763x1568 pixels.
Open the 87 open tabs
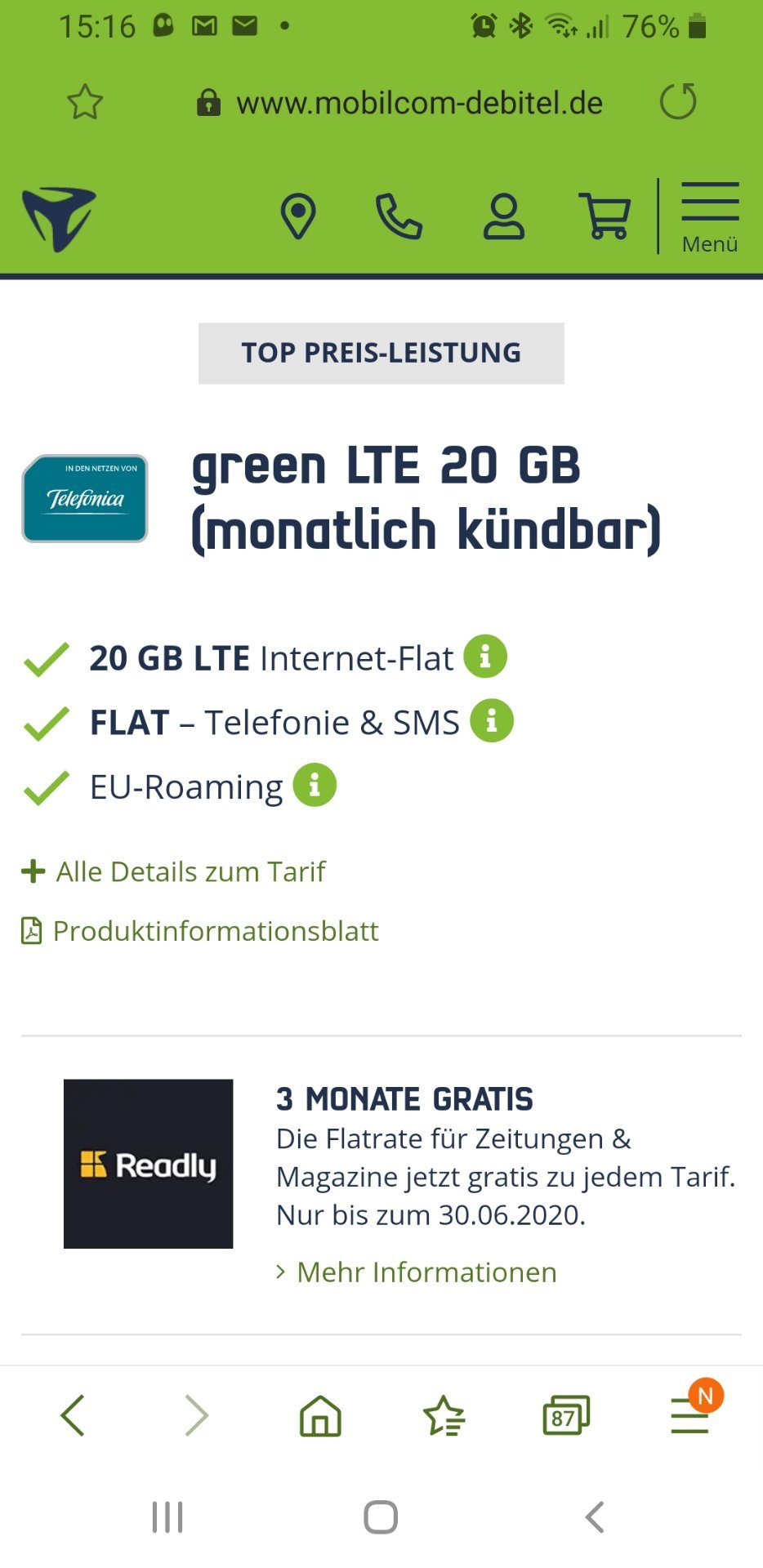(565, 1415)
